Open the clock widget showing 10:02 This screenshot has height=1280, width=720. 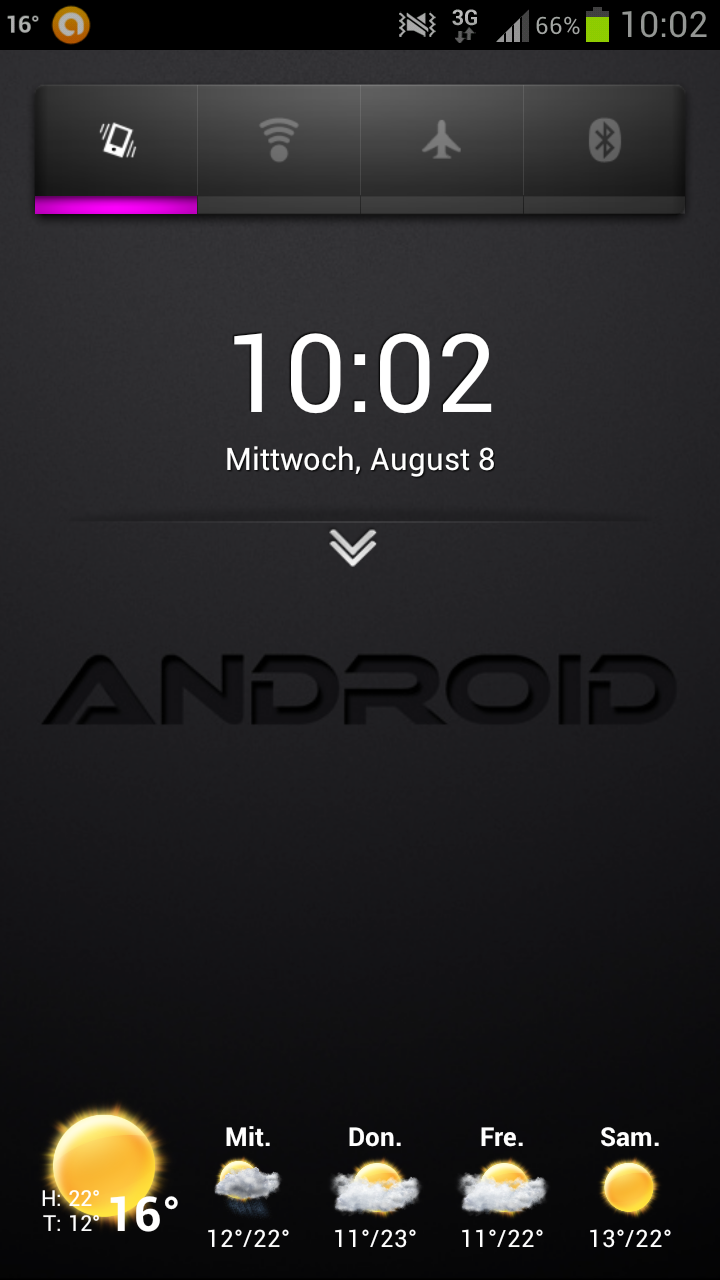361,373
